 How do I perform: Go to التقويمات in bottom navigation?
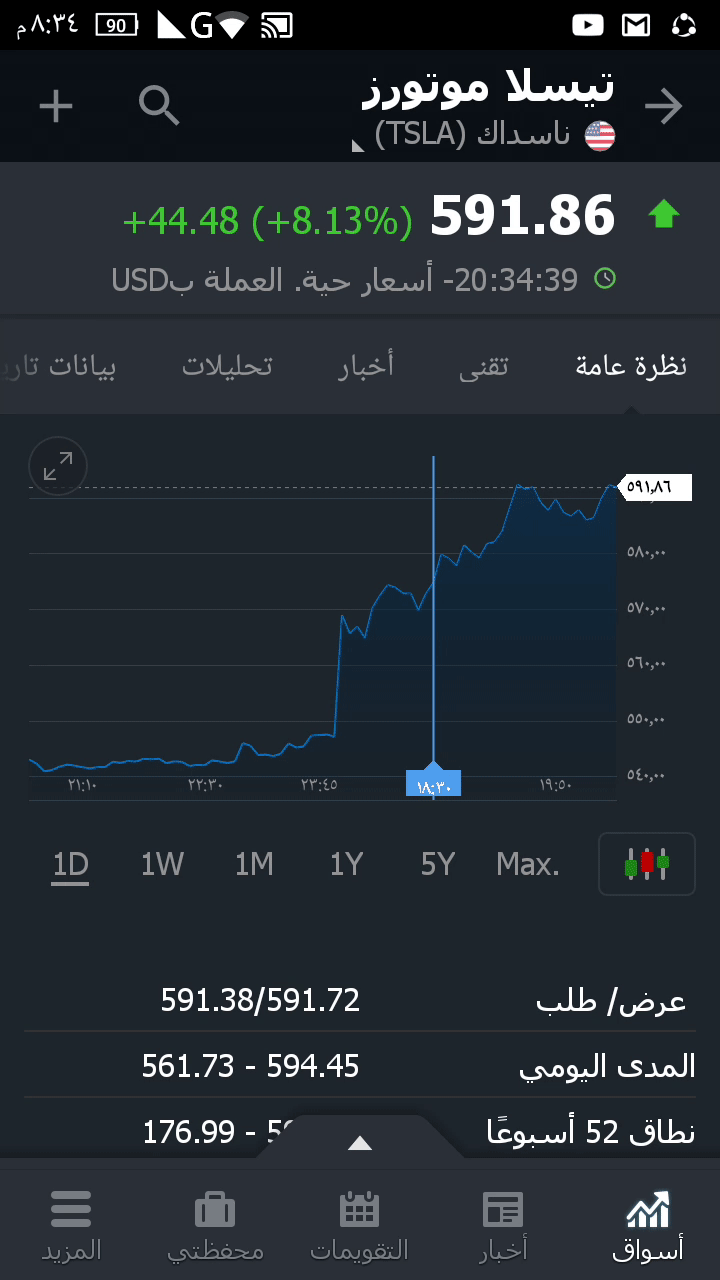click(360, 1225)
